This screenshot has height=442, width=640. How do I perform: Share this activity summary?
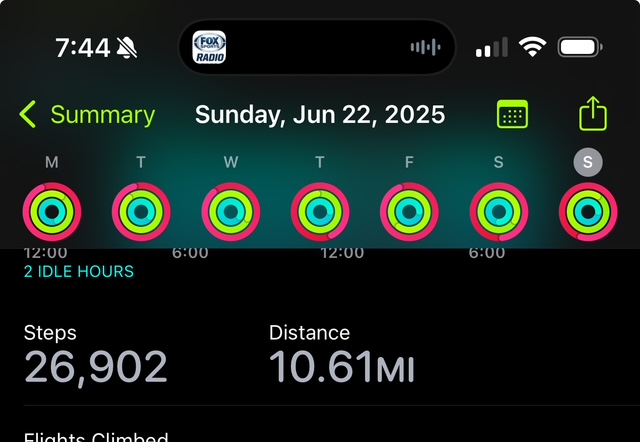(x=593, y=113)
